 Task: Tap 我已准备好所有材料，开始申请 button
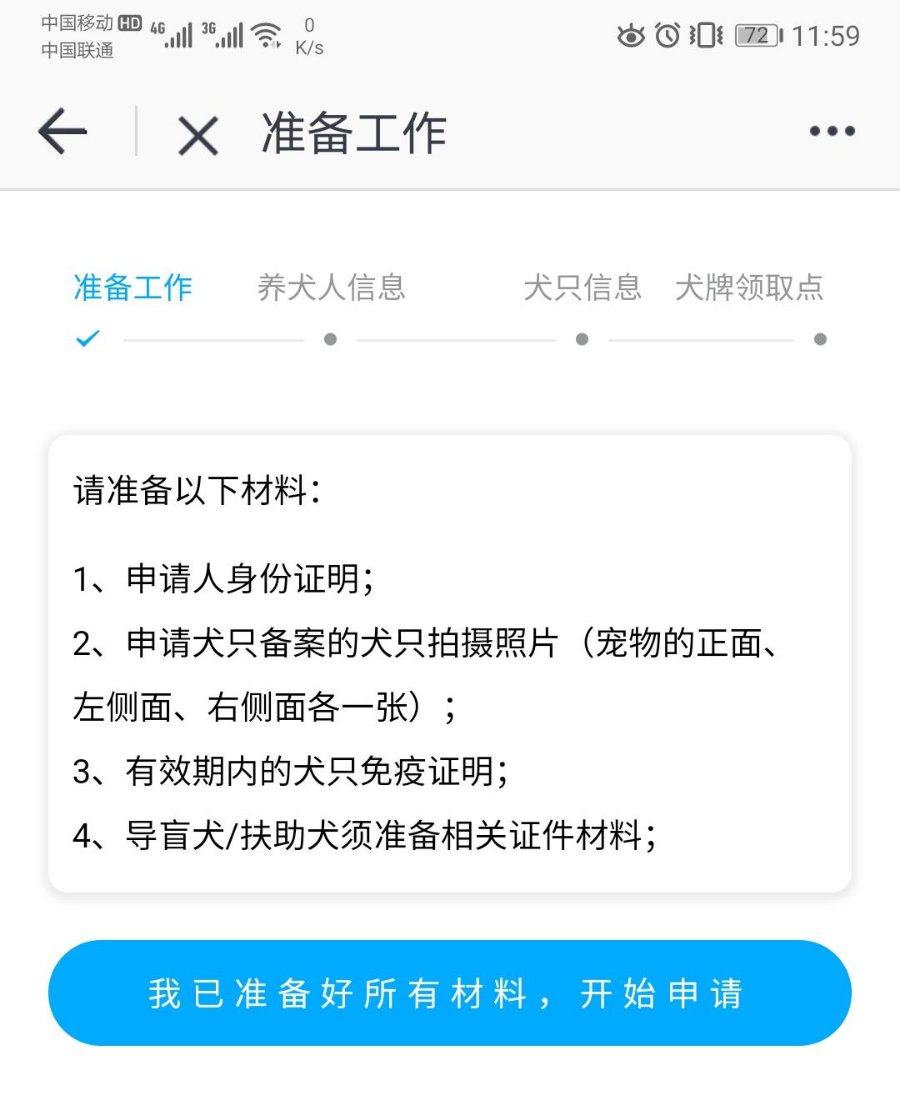pyautogui.click(x=450, y=993)
